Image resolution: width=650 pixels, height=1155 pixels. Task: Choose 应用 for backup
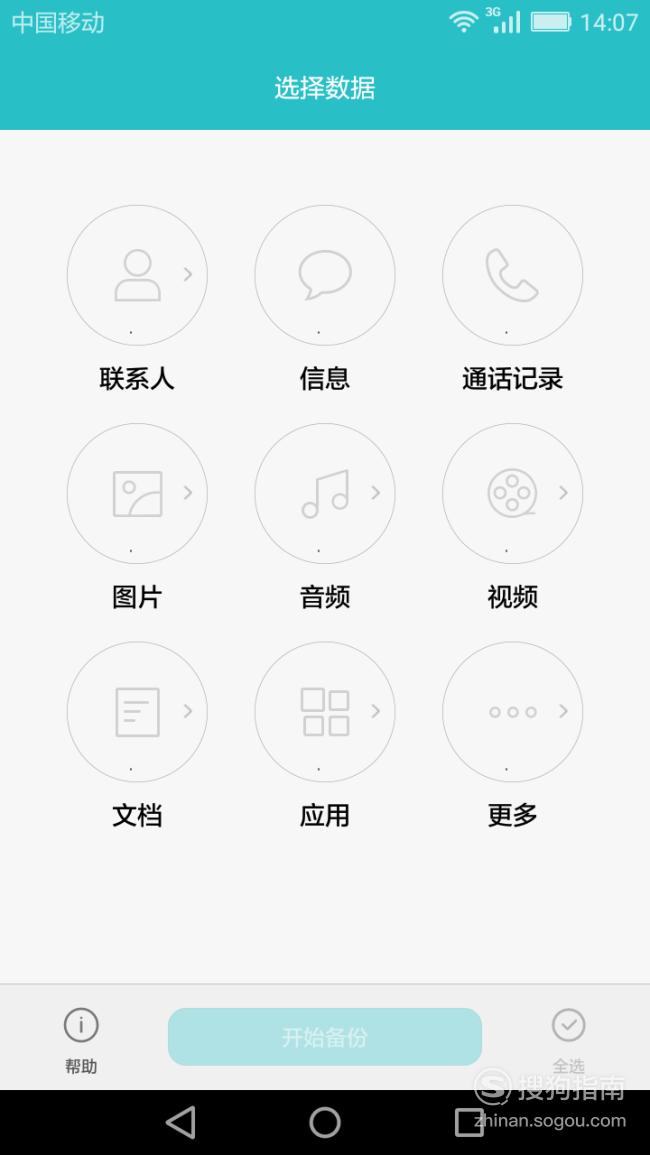pyautogui.click(x=325, y=712)
